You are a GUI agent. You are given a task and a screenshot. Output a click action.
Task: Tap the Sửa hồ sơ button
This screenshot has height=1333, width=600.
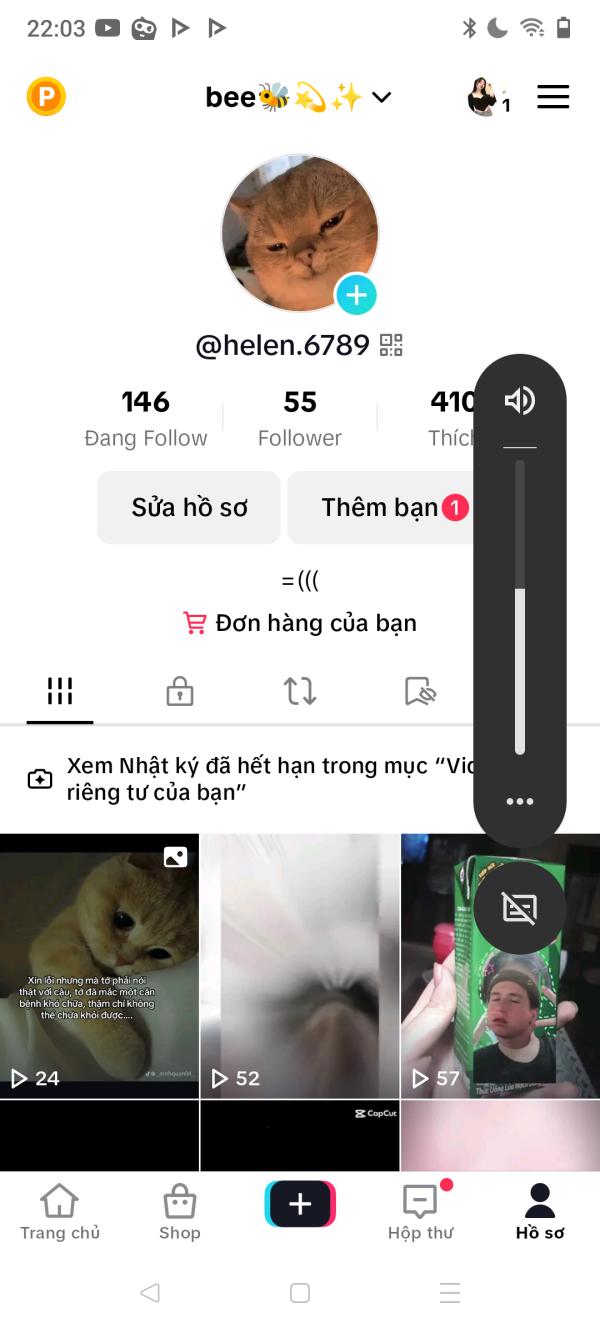(189, 508)
